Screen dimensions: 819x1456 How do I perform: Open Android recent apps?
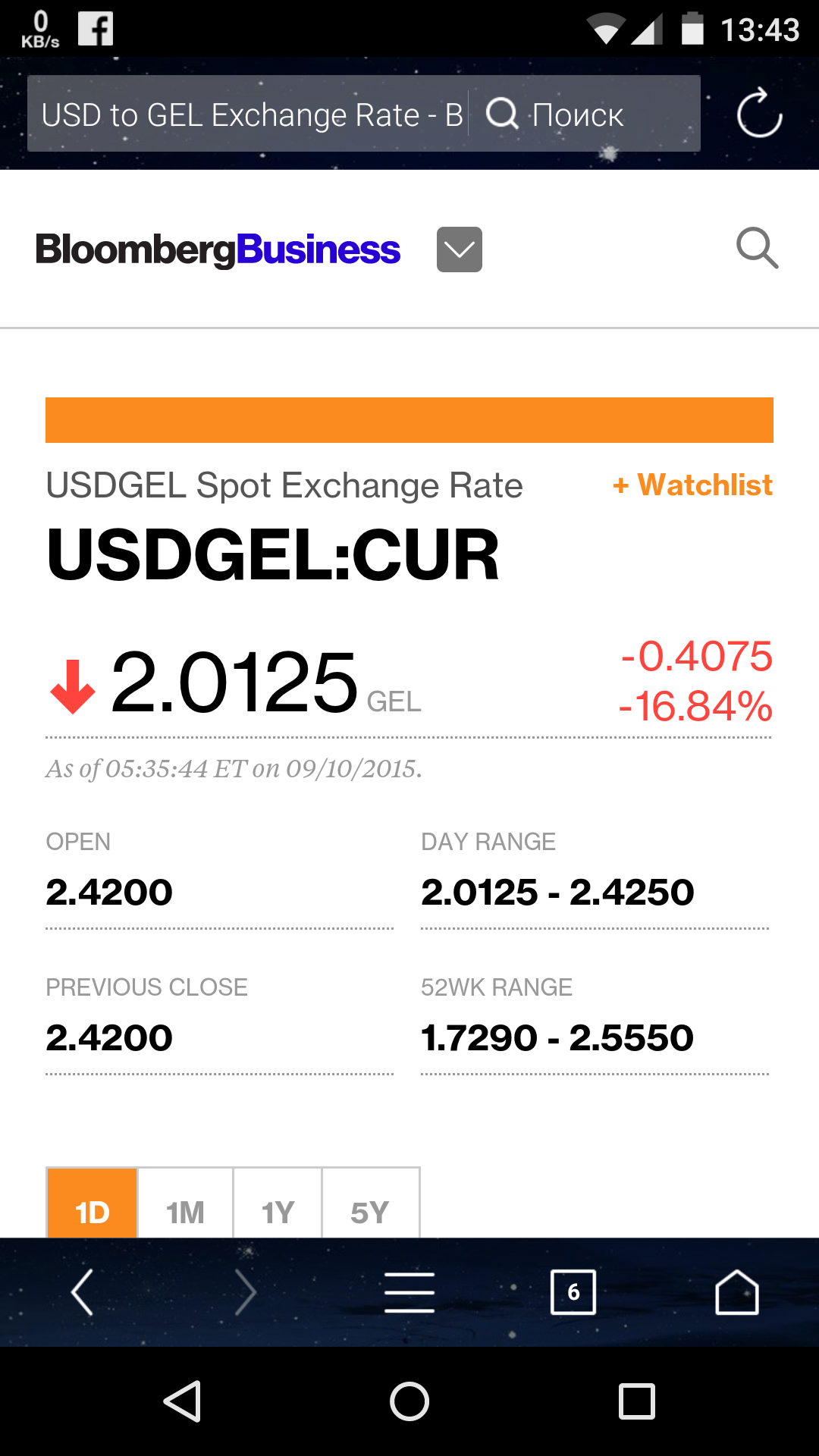coord(637,1401)
